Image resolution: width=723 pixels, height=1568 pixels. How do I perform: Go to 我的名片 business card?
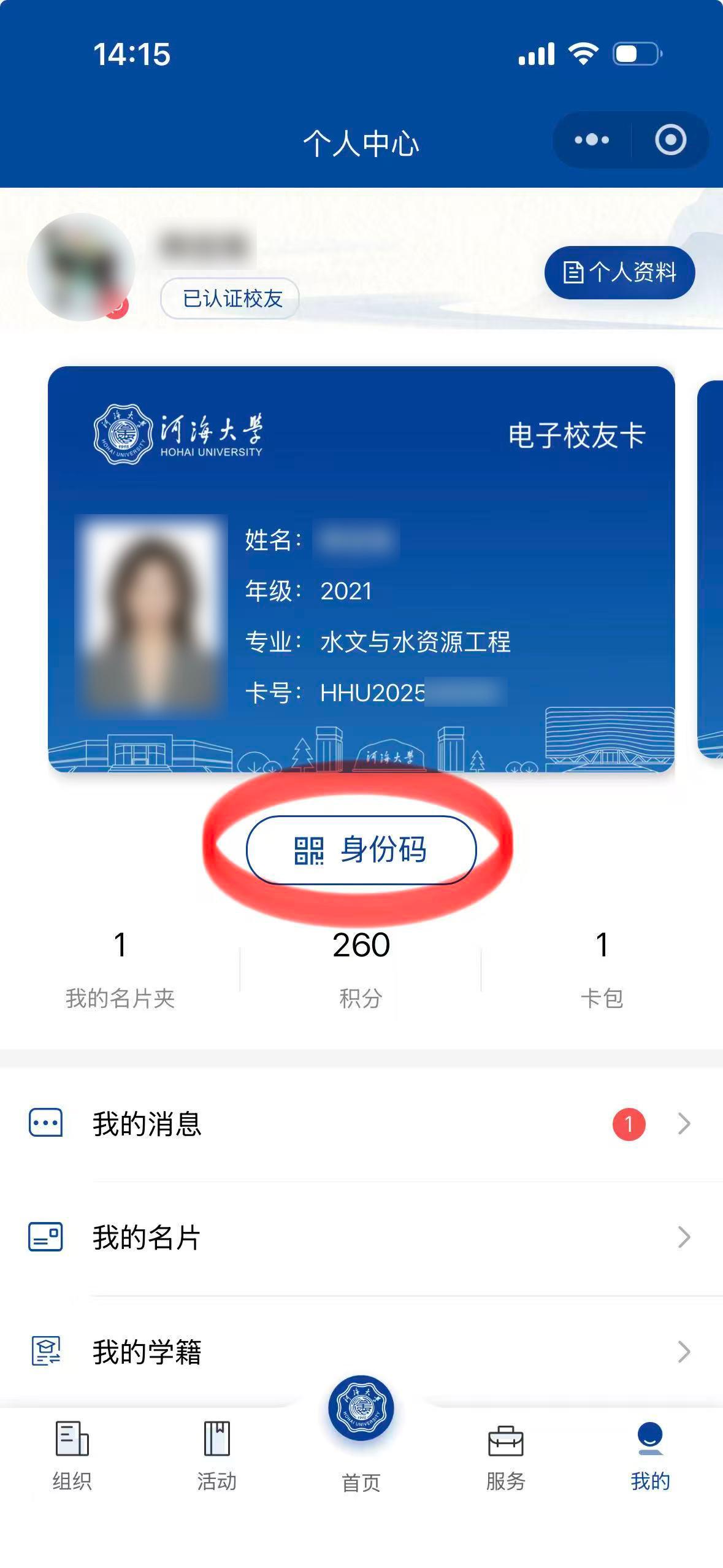tap(361, 1237)
